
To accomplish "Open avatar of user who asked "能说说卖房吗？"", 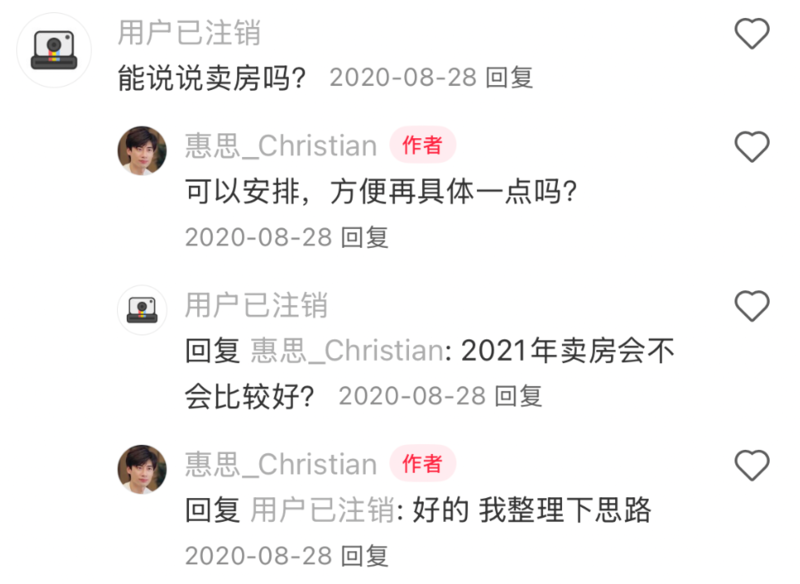I will pos(54,50).
